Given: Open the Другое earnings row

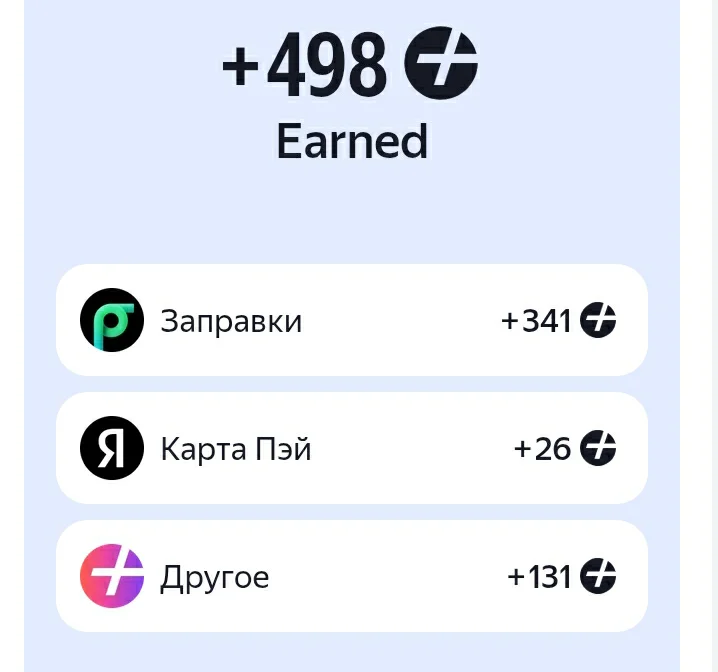Looking at the screenshot, I should [352, 576].
